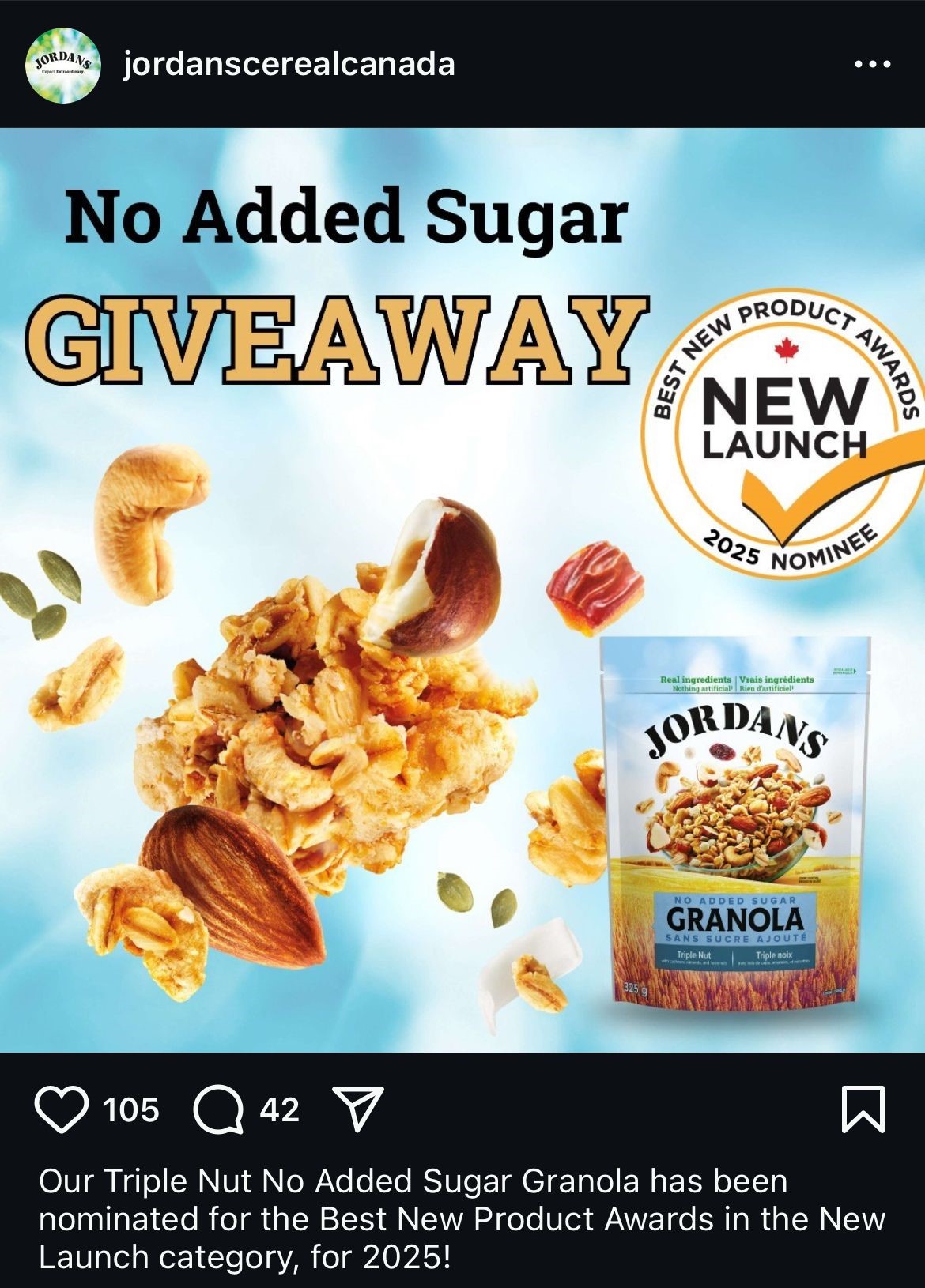
Task: Share the post via paper plane icon
Action: pos(358,1109)
